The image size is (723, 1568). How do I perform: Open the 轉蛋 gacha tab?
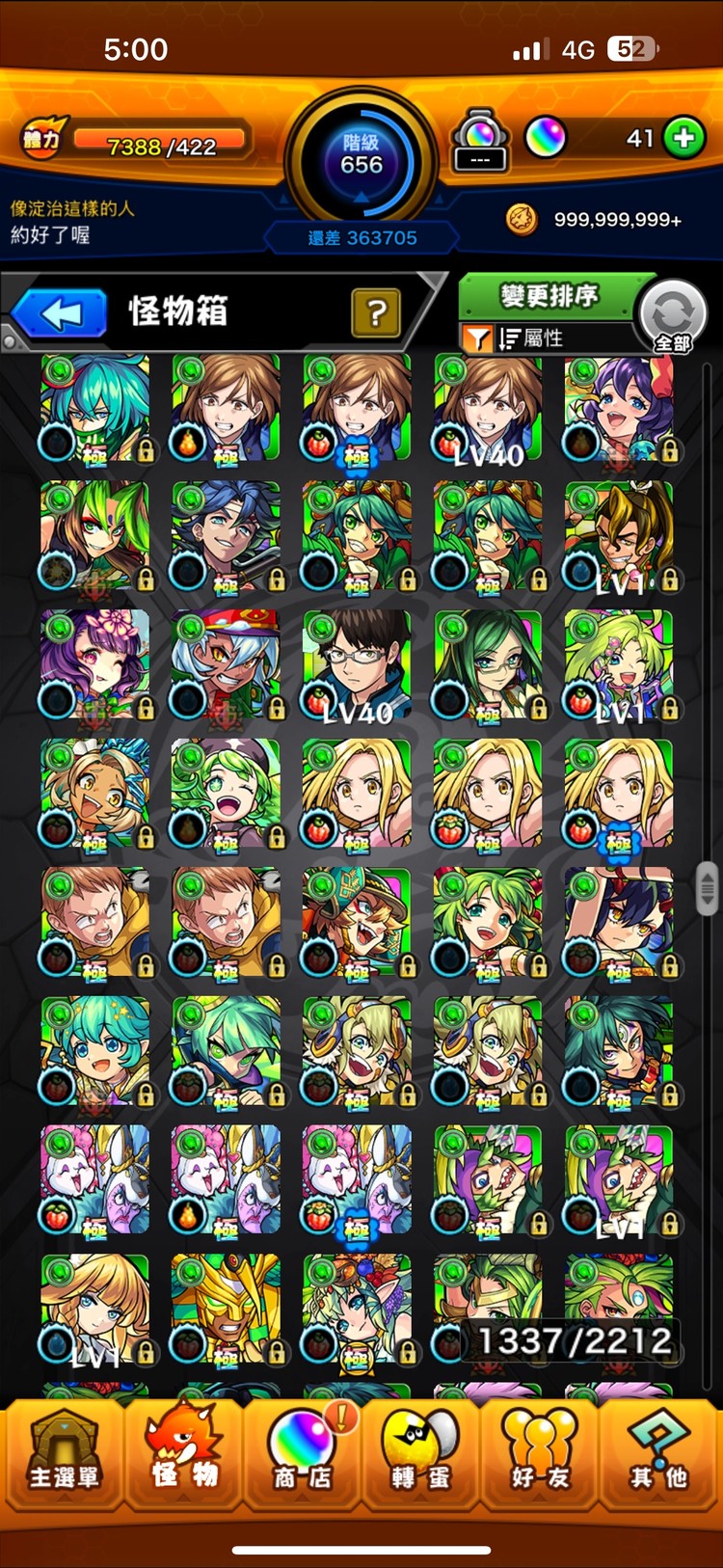coord(420,1454)
